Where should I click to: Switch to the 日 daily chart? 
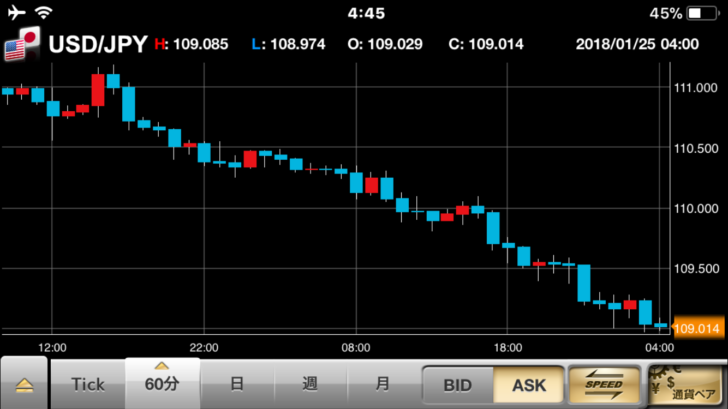coord(237,384)
